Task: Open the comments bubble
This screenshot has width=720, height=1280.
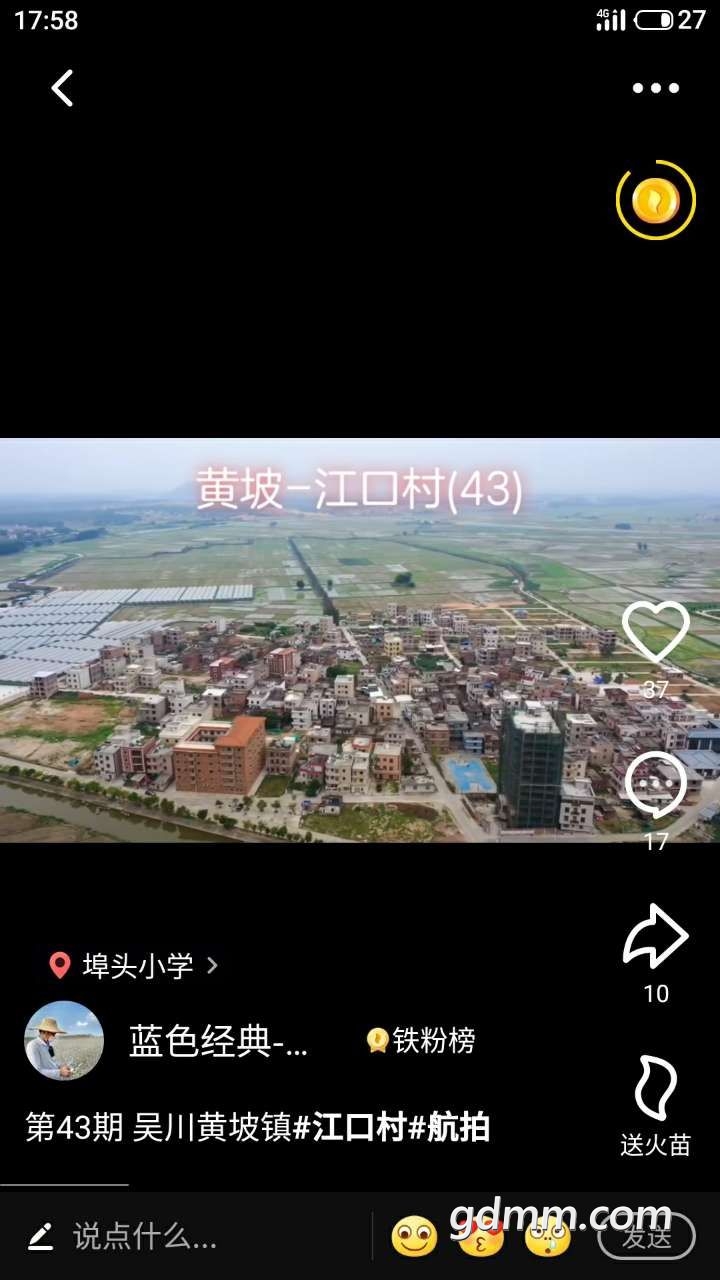Action: click(655, 786)
